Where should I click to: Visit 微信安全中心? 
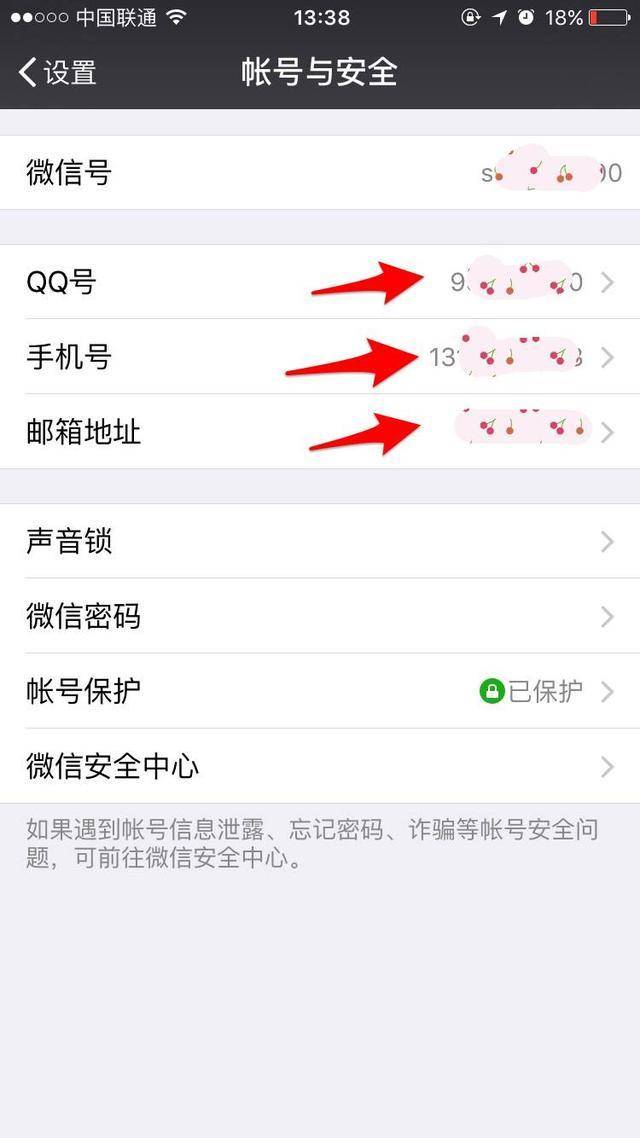coord(320,767)
